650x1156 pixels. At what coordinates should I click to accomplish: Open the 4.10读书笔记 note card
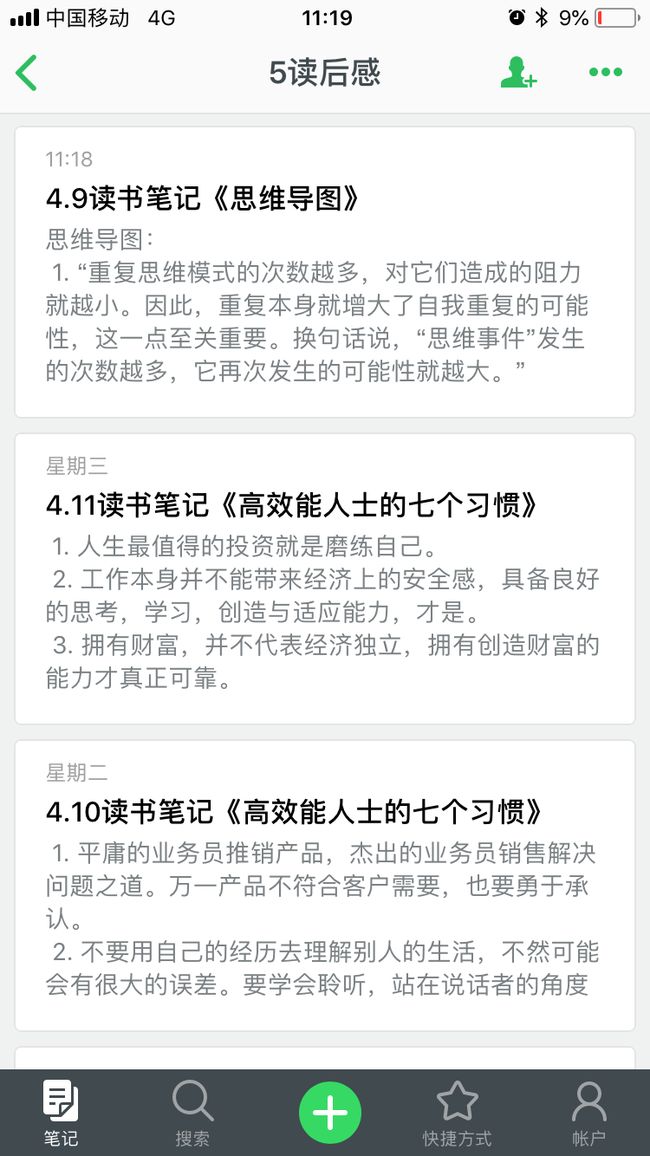tap(325, 885)
